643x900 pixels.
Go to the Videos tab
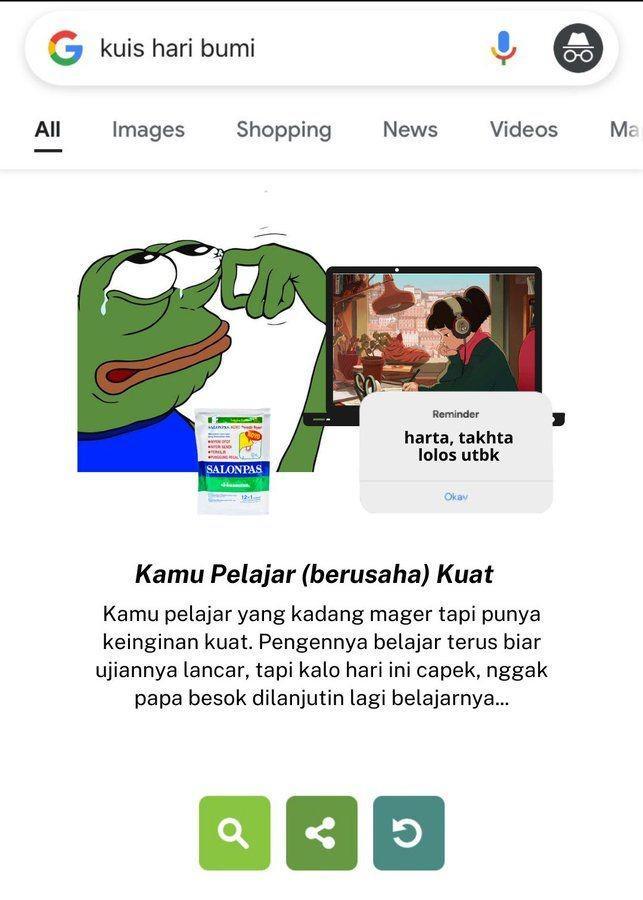pos(523,130)
